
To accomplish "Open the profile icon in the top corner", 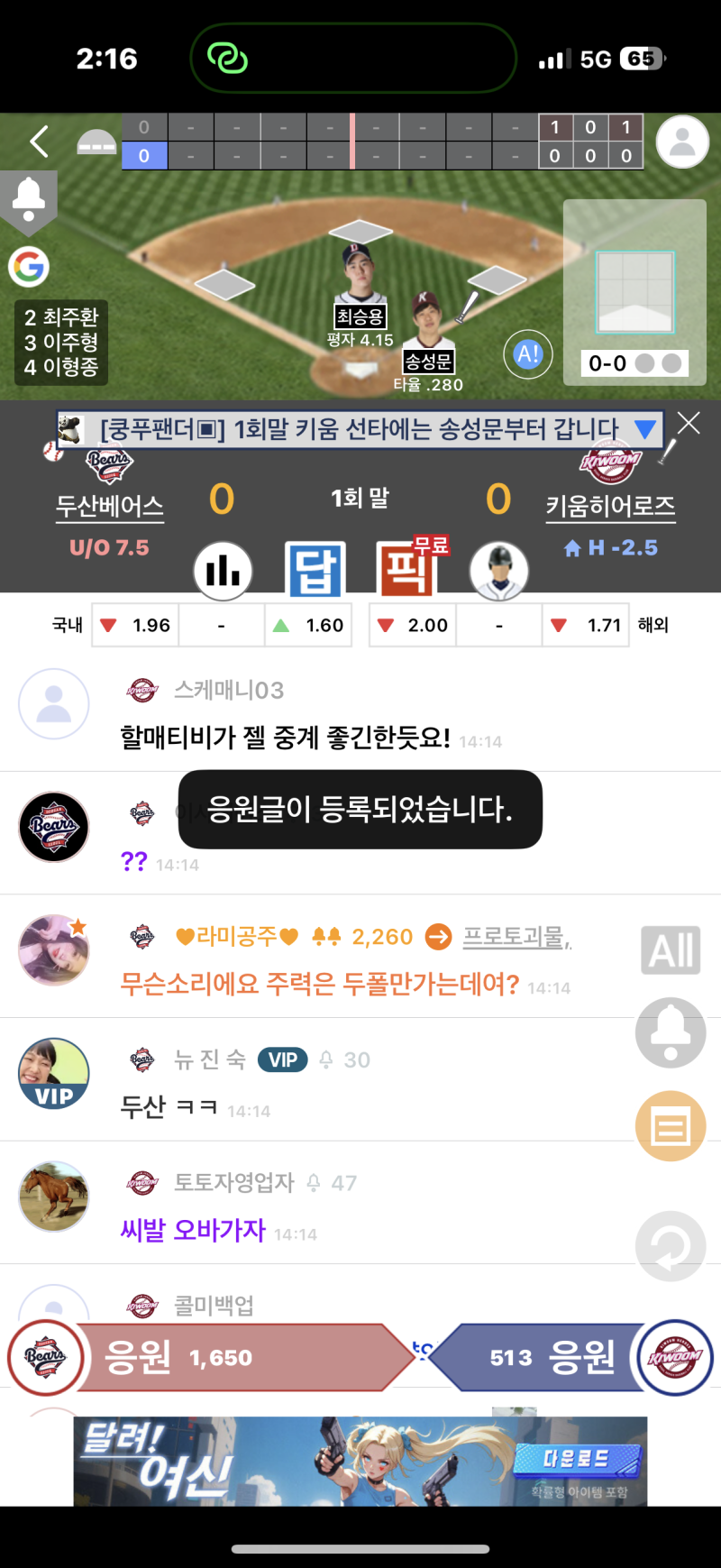I will click(682, 142).
